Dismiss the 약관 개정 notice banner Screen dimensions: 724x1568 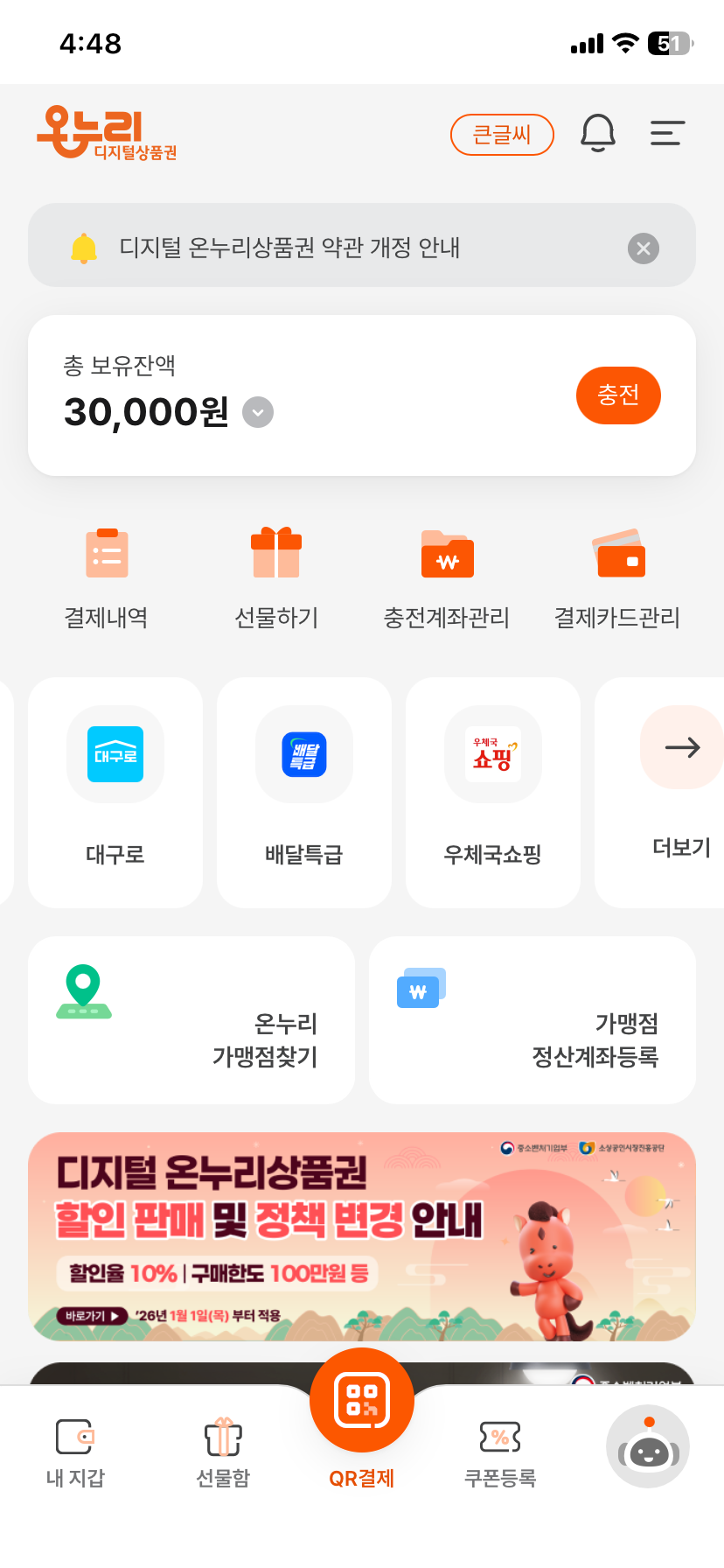click(x=643, y=248)
